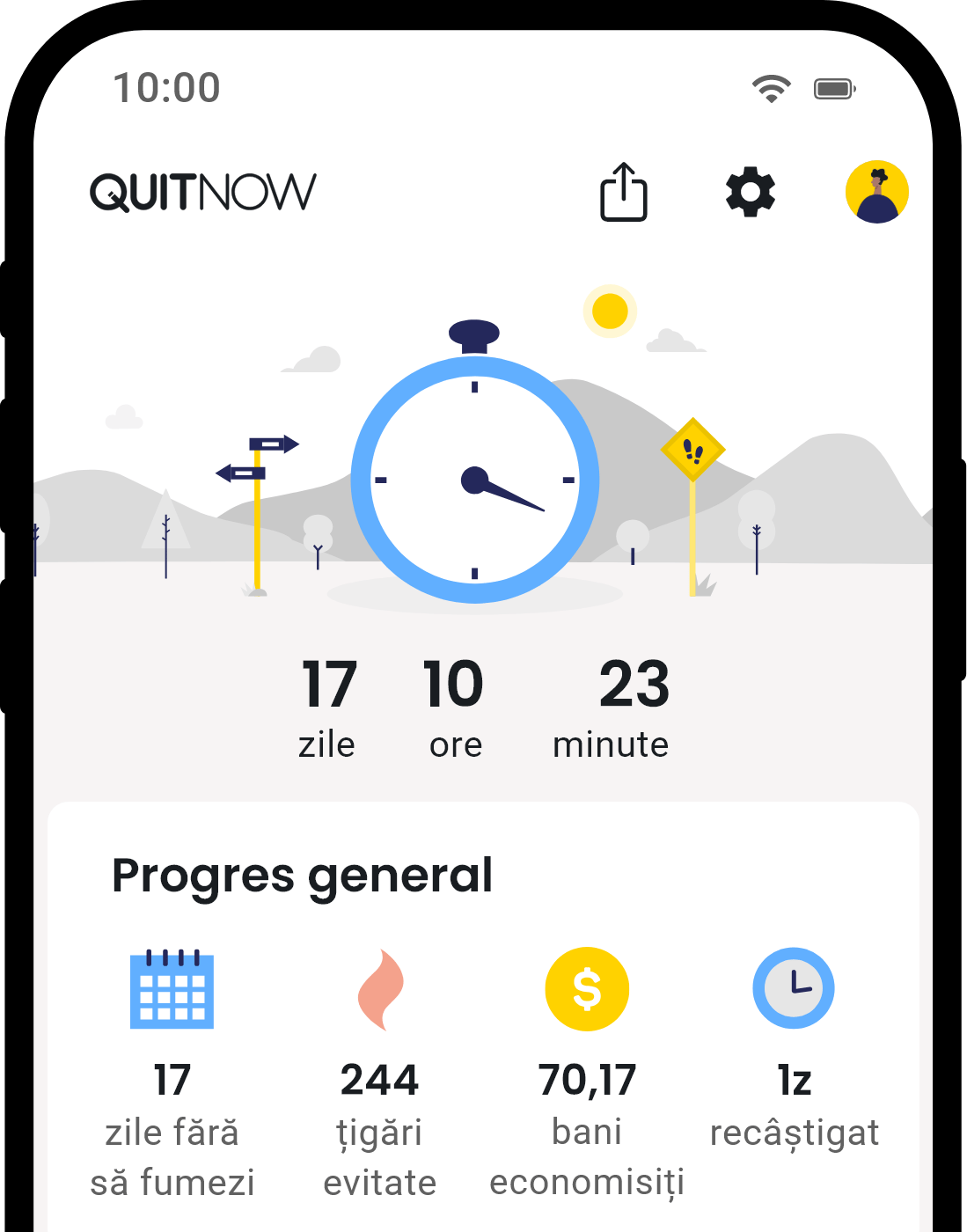
Task: Share your quit progress
Action: [x=623, y=192]
